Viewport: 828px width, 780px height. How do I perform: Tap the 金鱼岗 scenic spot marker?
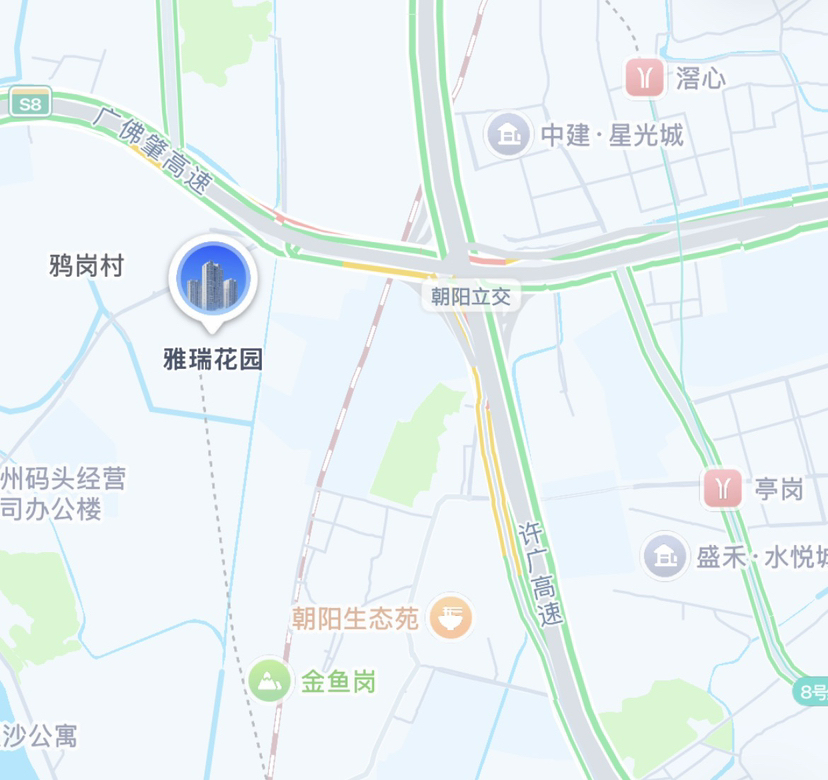[x=269, y=681]
